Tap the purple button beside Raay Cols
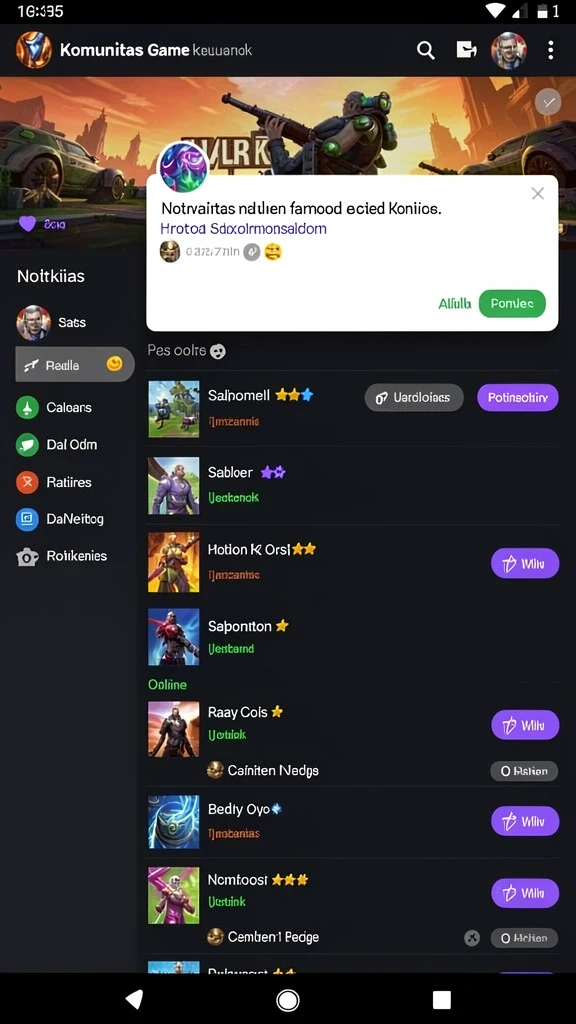The height and width of the screenshot is (1024, 576). pos(525,725)
